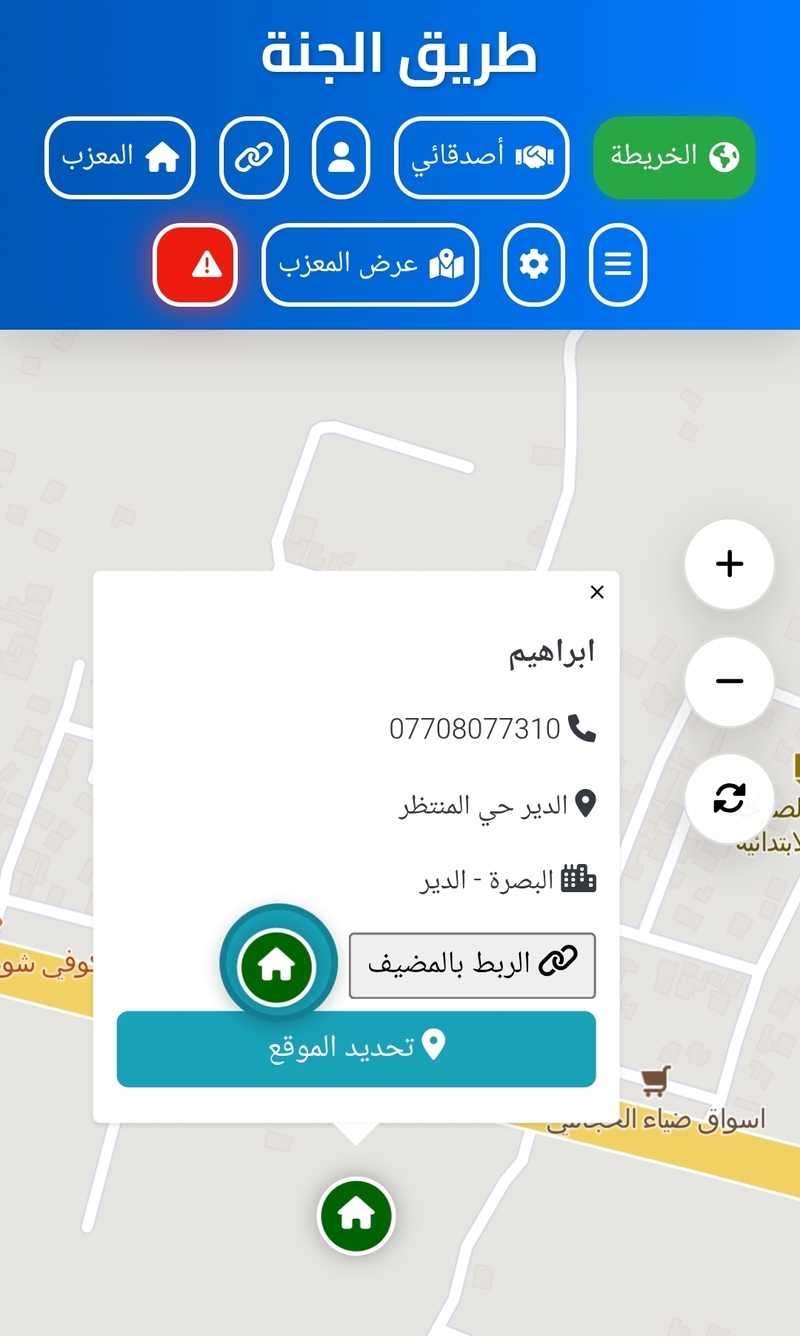The width and height of the screenshot is (800, 1336).
Task: Close ابراهيم info popup
Action: (x=597, y=592)
